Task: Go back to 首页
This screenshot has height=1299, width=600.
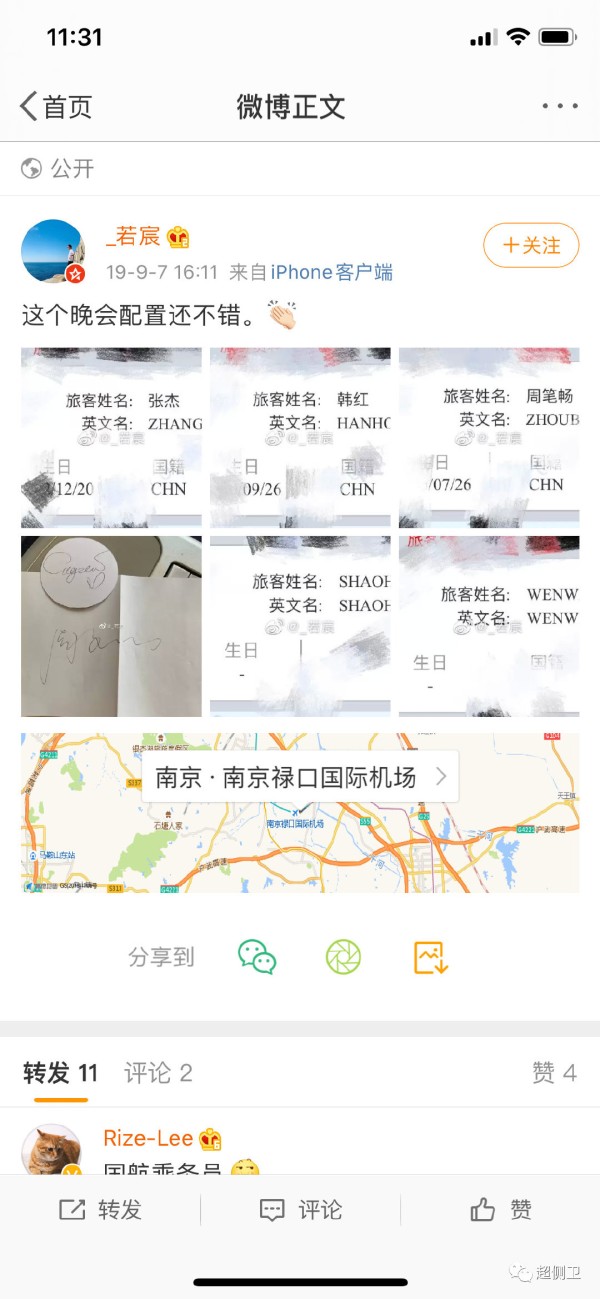Action: pyautogui.click(x=56, y=106)
